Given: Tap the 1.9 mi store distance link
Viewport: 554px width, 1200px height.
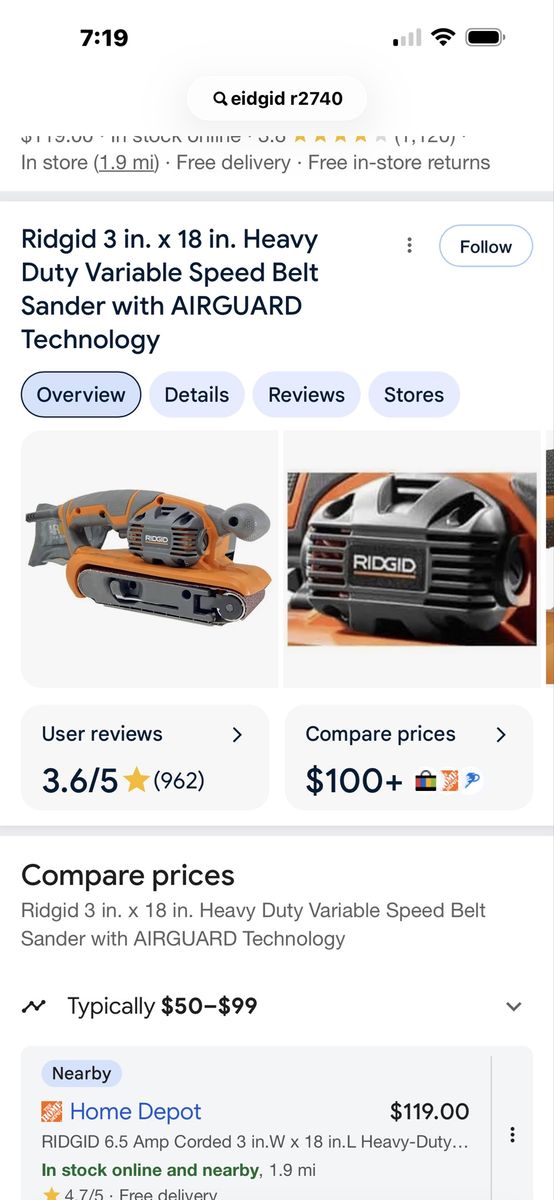Looking at the screenshot, I should (127, 162).
